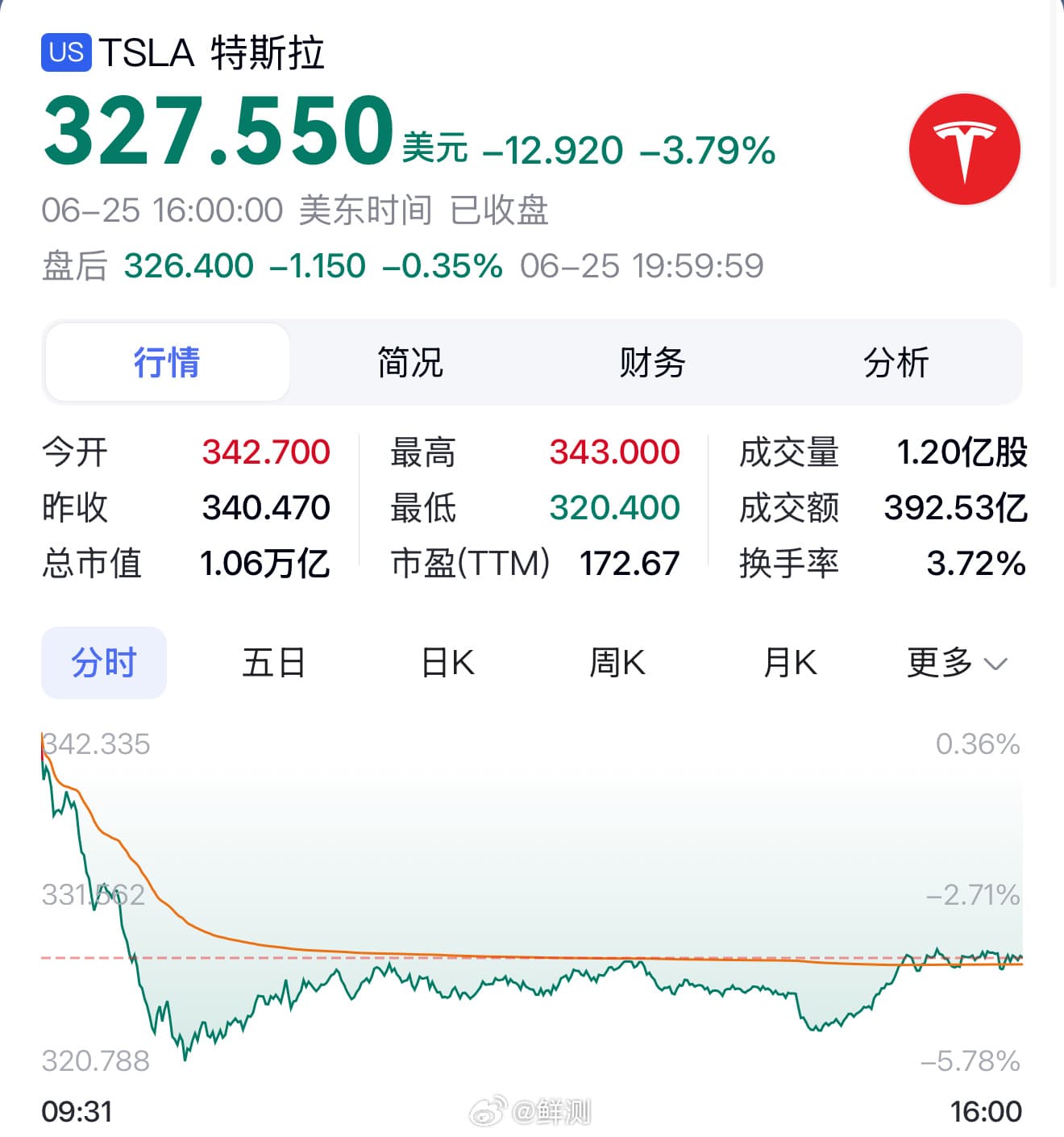Image resolution: width=1064 pixels, height=1137 pixels.
Task: Select the 分时 chart view
Action: (x=104, y=663)
